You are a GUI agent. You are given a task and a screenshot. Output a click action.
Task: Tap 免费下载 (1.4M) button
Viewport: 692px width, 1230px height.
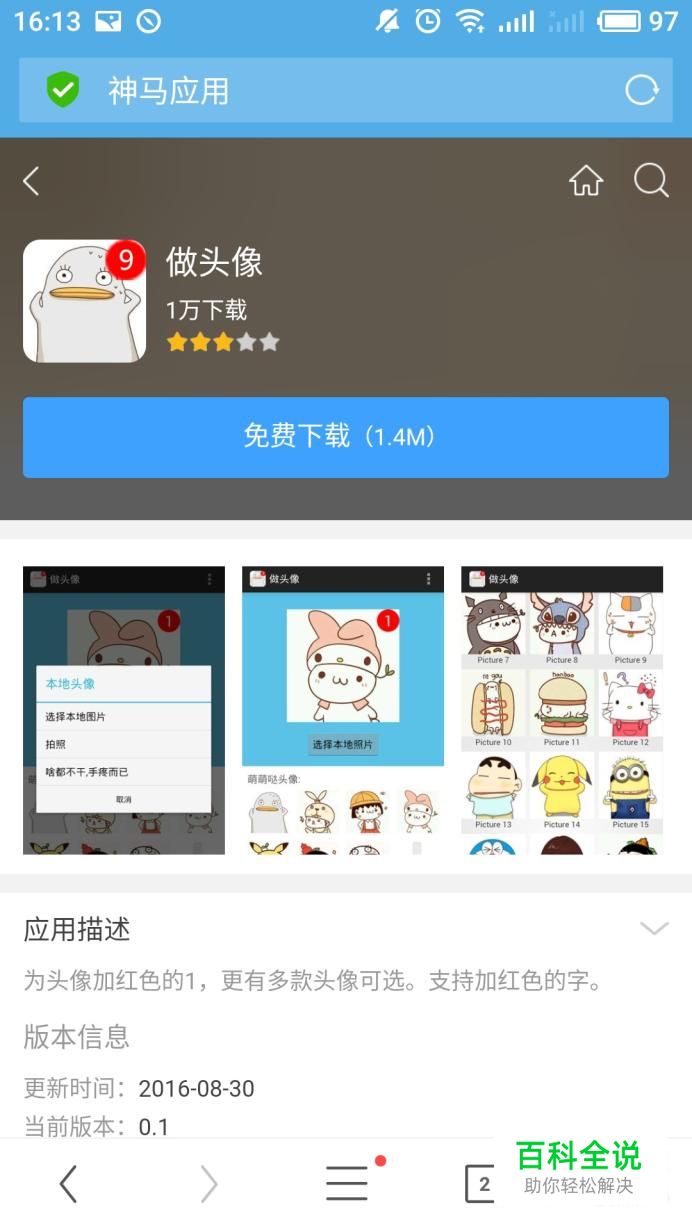coord(346,437)
